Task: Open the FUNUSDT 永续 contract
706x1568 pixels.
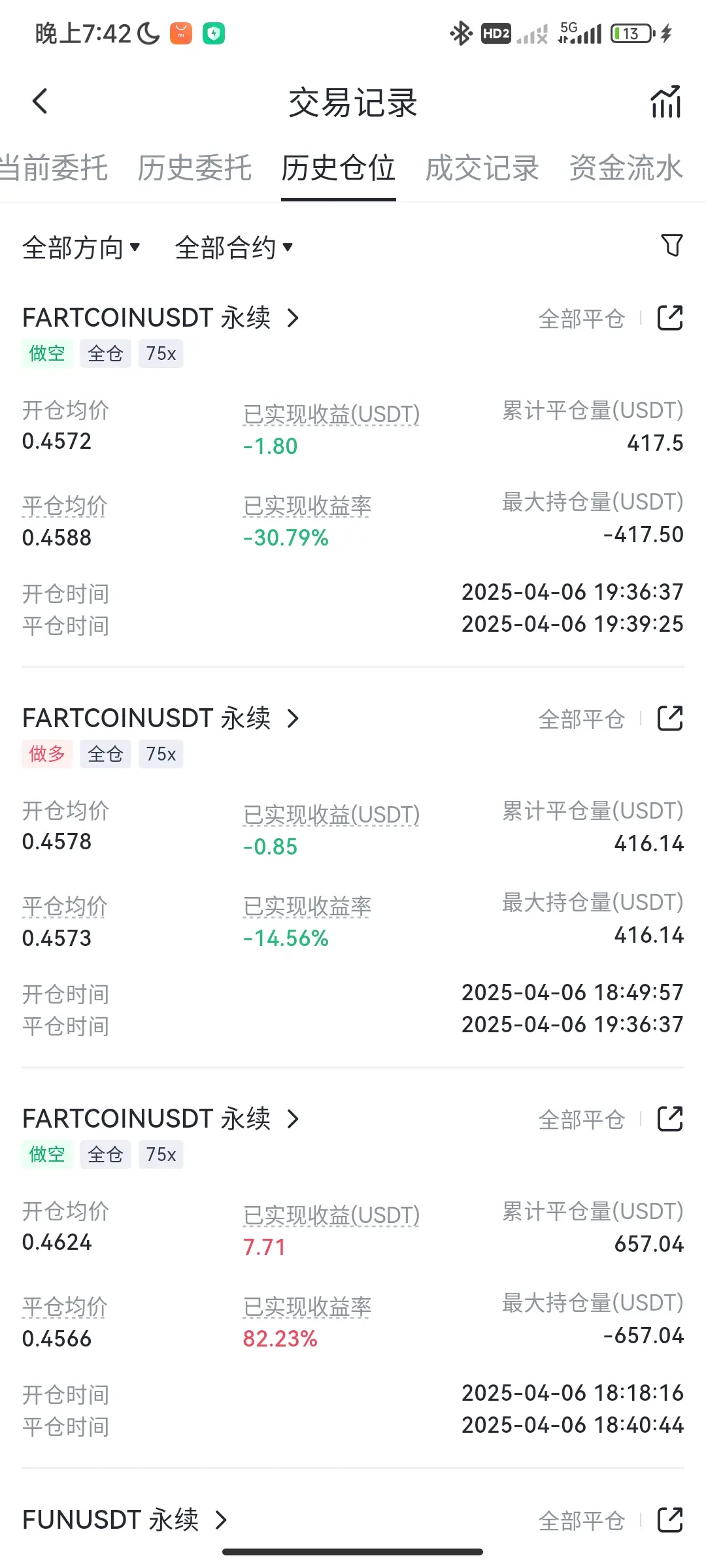Action: (125, 1520)
